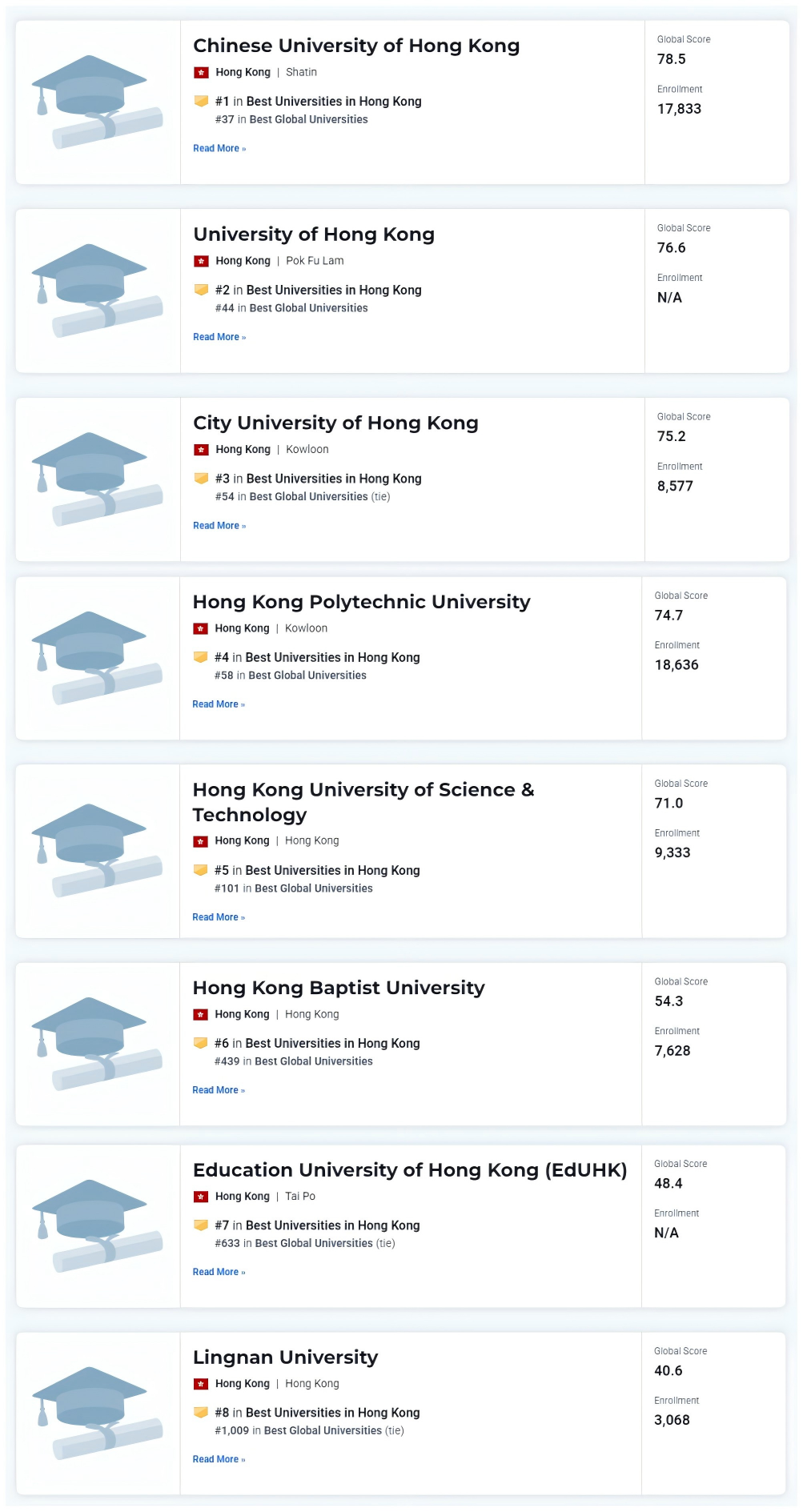Image resolution: width=803 pixels, height=1512 pixels.
Task: Click the ranking badge icon on Lingnan University card
Action: pyautogui.click(x=199, y=1412)
